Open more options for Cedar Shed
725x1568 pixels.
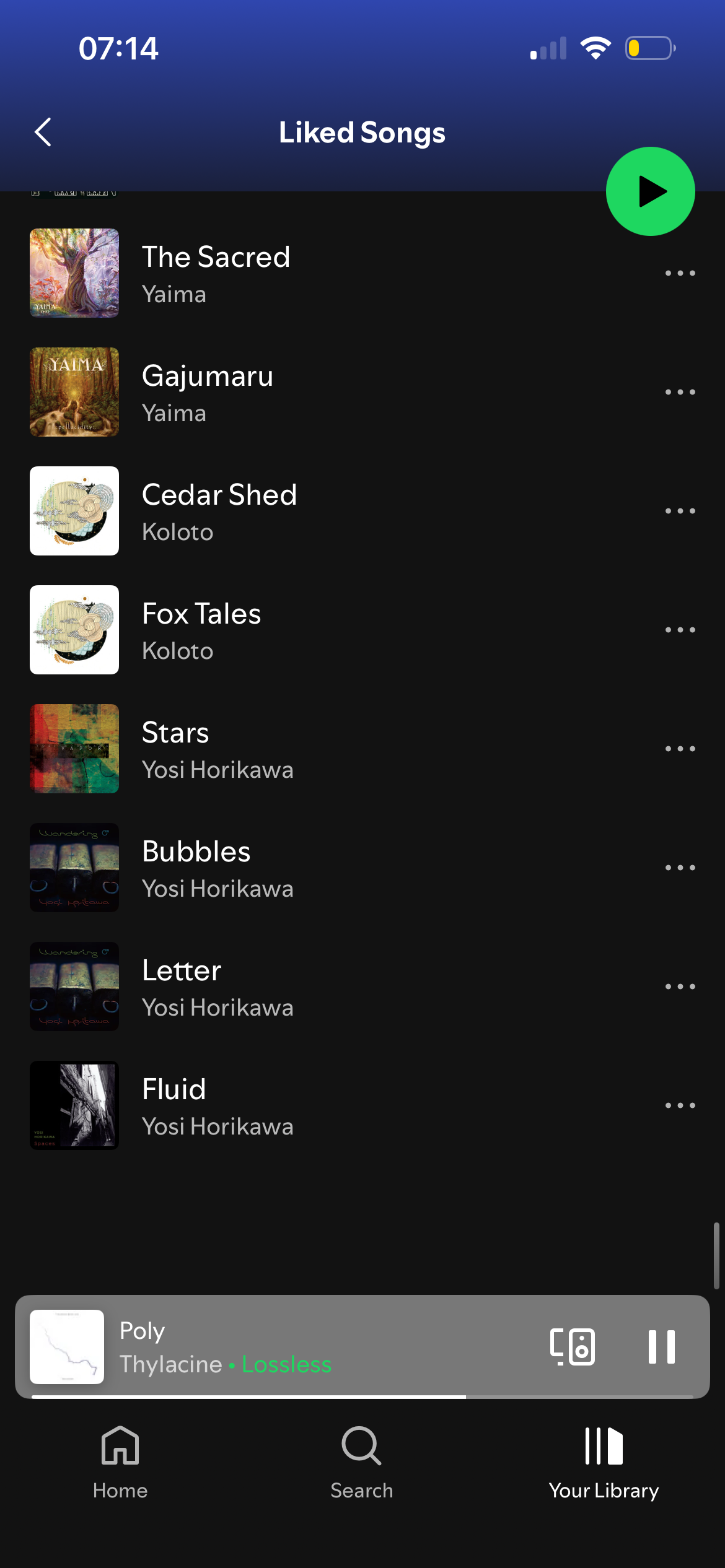(x=680, y=511)
